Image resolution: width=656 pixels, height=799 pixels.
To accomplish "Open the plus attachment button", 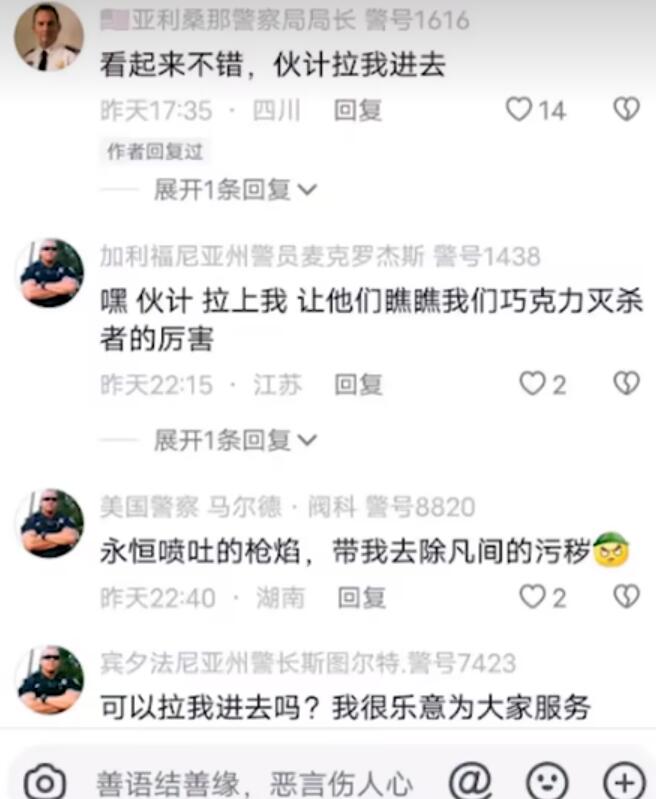I will click(624, 780).
